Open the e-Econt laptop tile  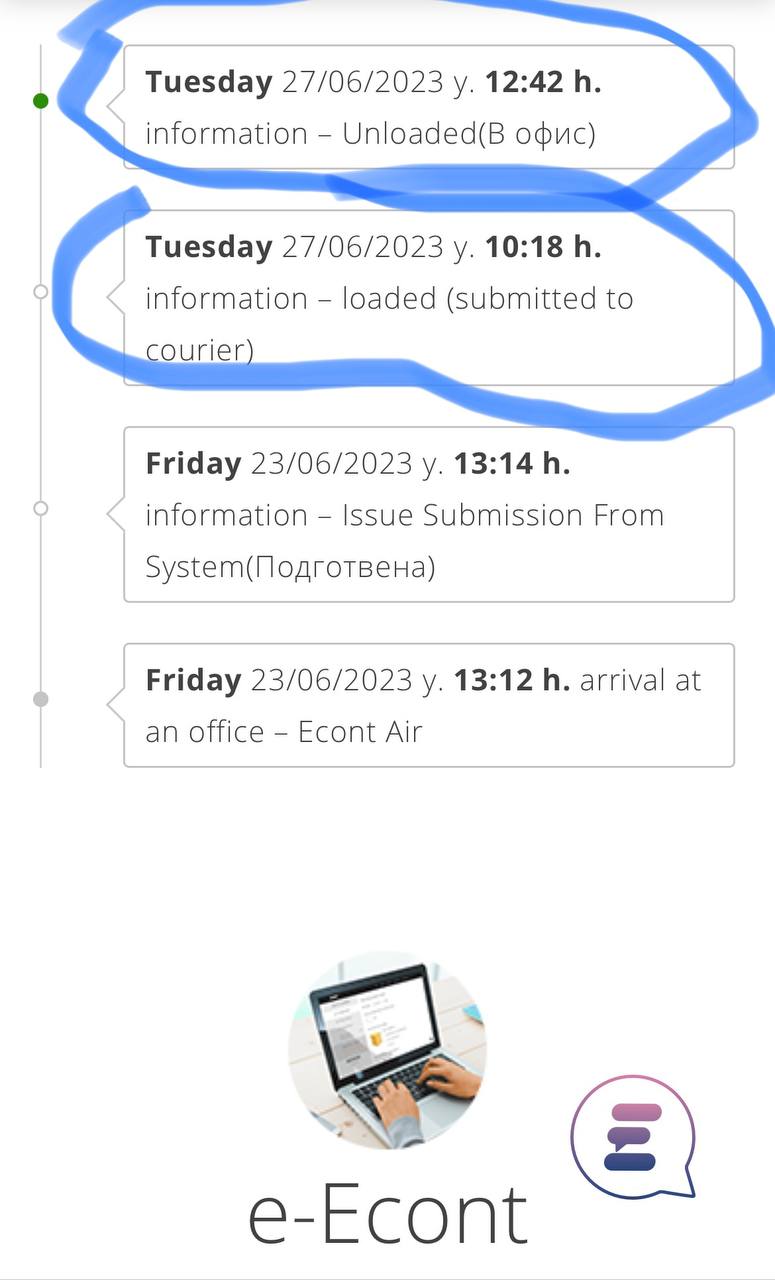[x=387, y=1050]
